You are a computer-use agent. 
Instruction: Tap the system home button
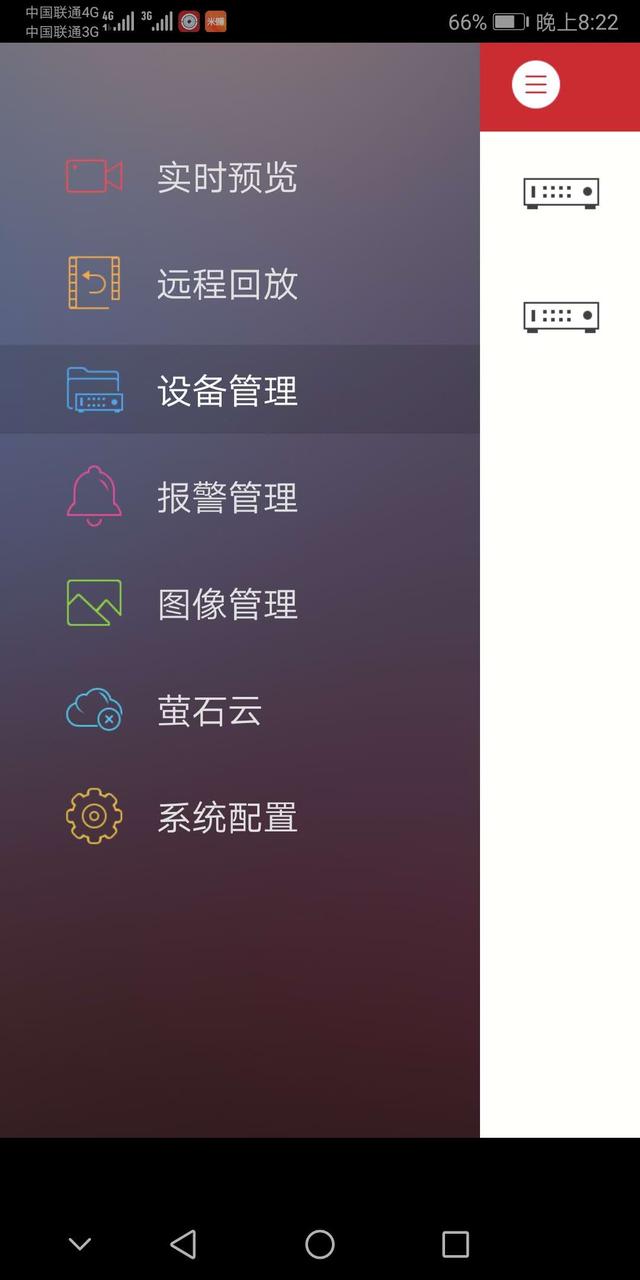coord(320,1244)
